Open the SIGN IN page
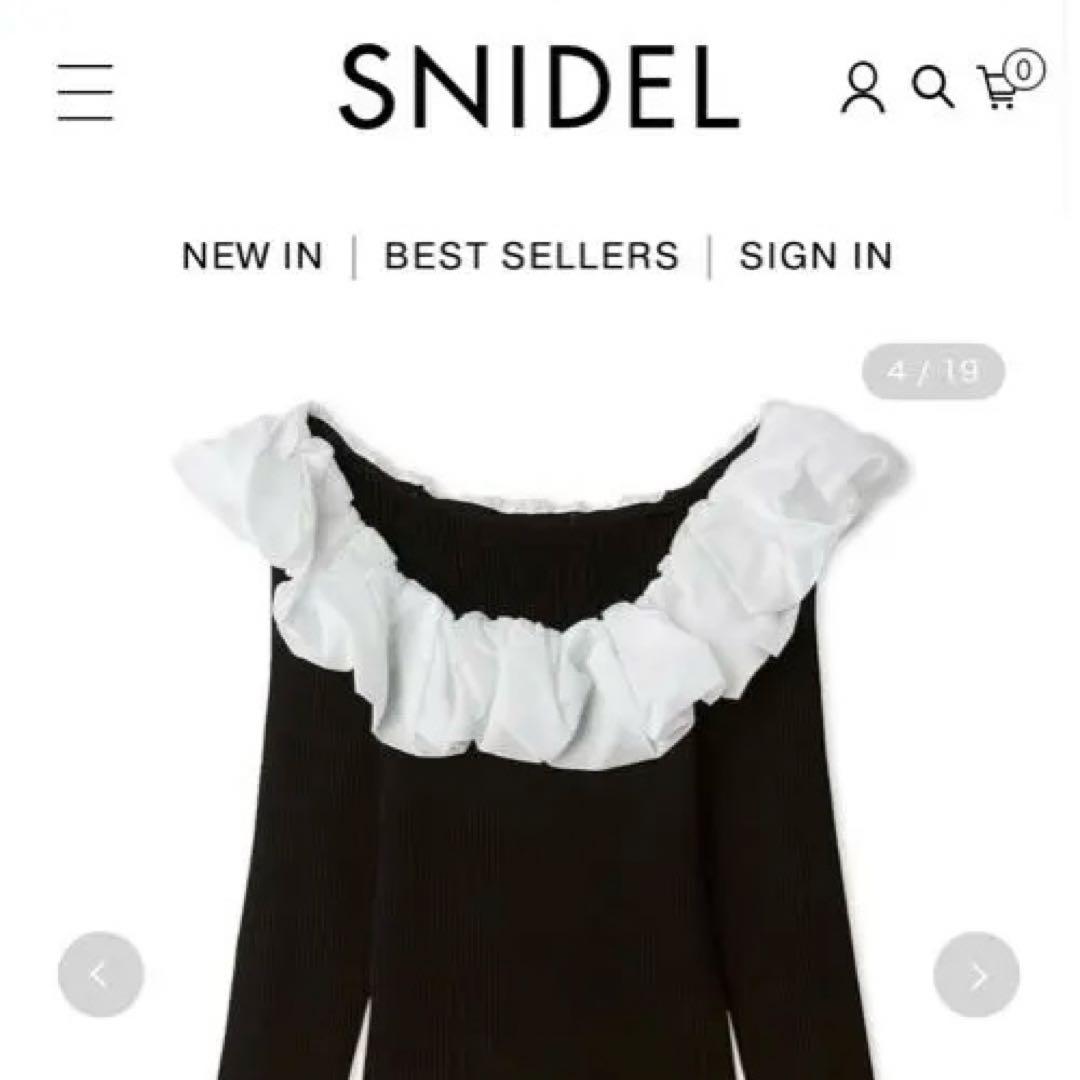This screenshot has width=1080, height=1080. 815,256
